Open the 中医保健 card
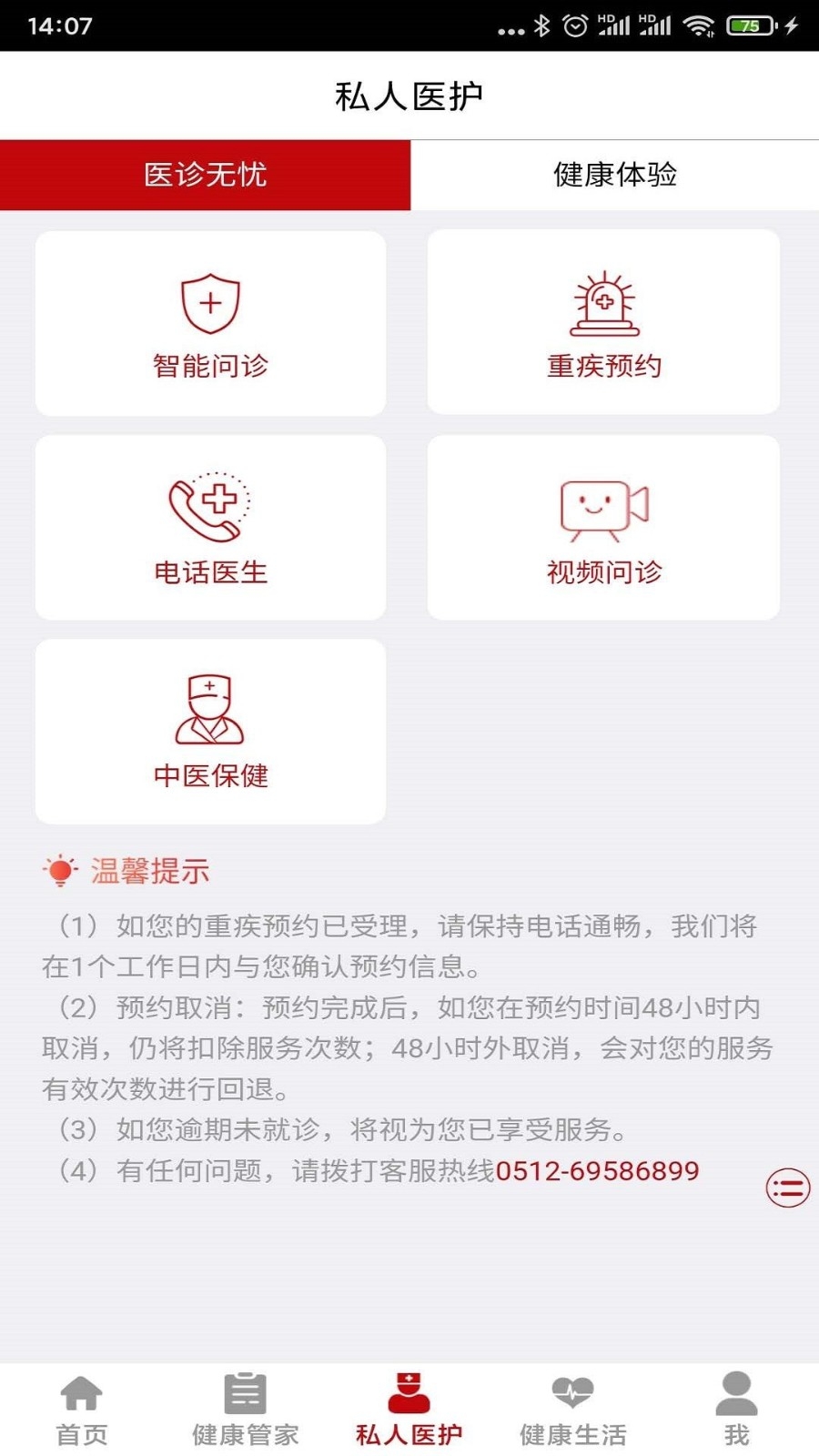This screenshot has width=819, height=1456. pyautogui.click(x=210, y=732)
